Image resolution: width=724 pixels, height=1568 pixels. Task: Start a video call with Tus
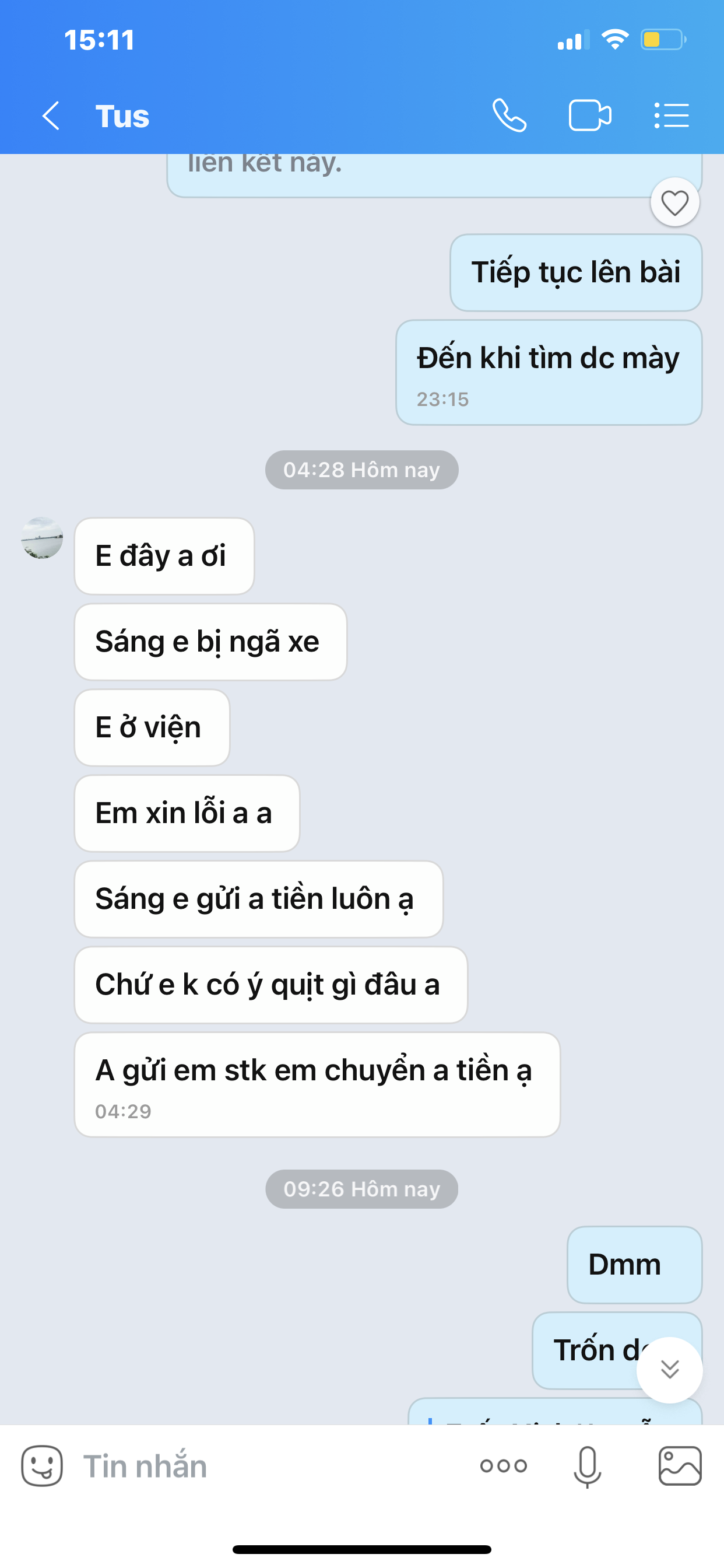point(589,116)
